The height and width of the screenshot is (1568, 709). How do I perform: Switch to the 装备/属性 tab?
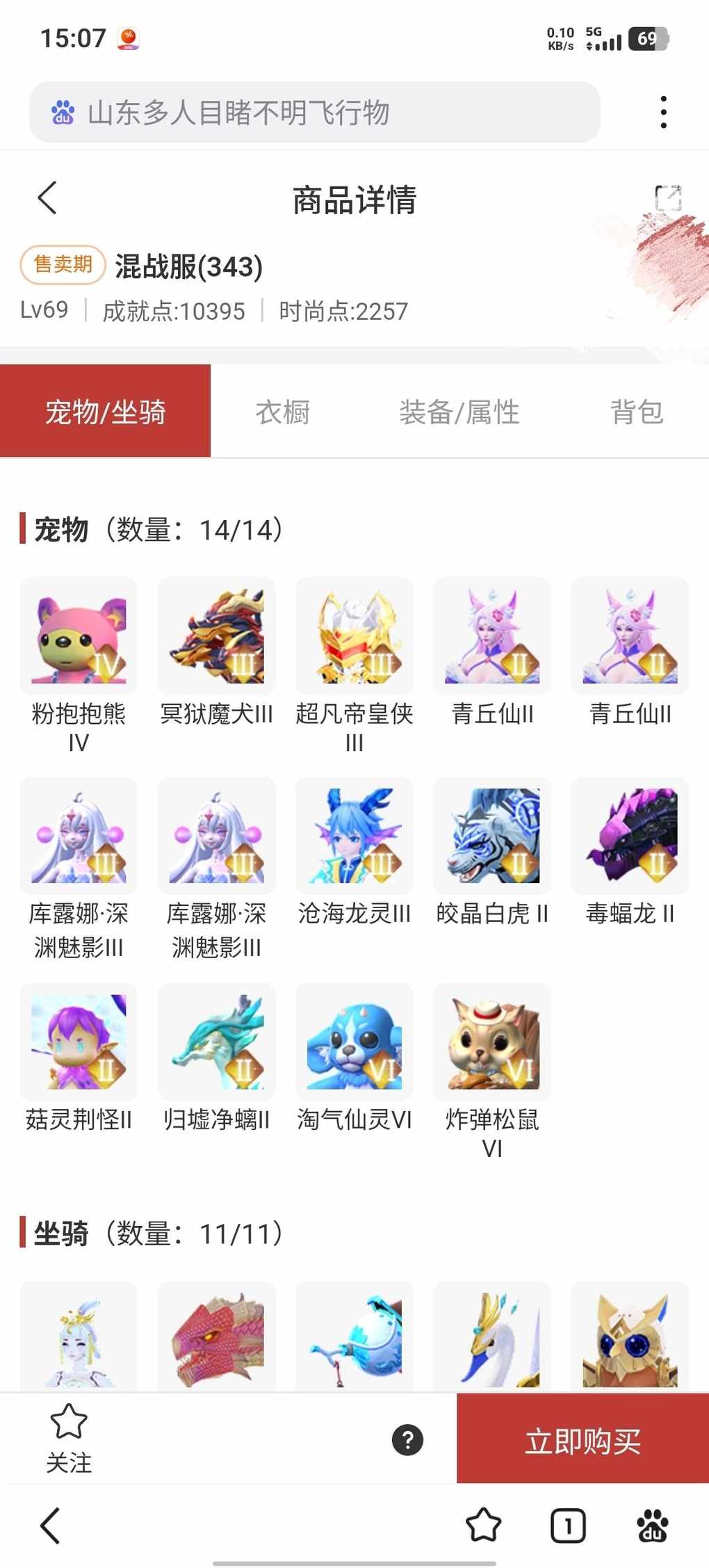[459, 412]
